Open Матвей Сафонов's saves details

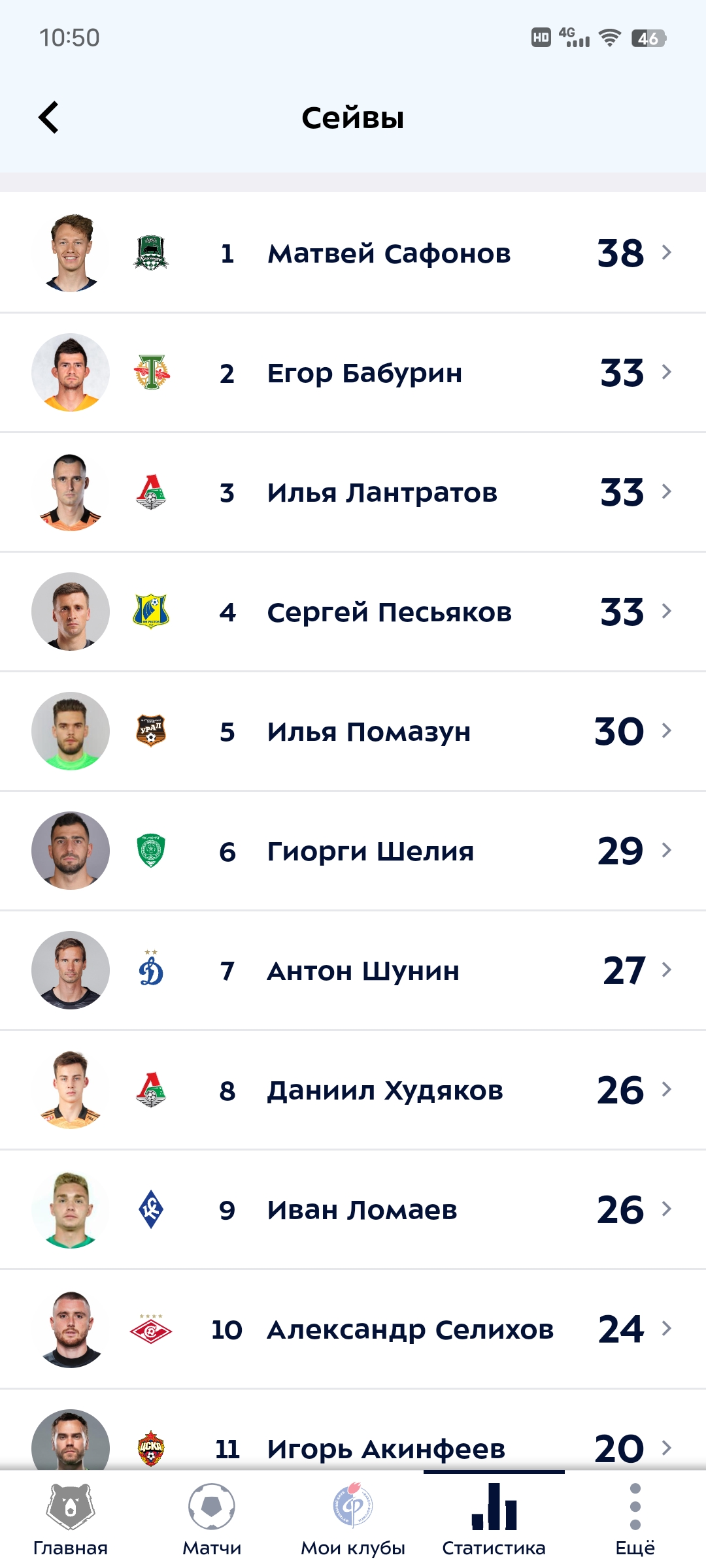pyautogui.click(x=388, y=253)
